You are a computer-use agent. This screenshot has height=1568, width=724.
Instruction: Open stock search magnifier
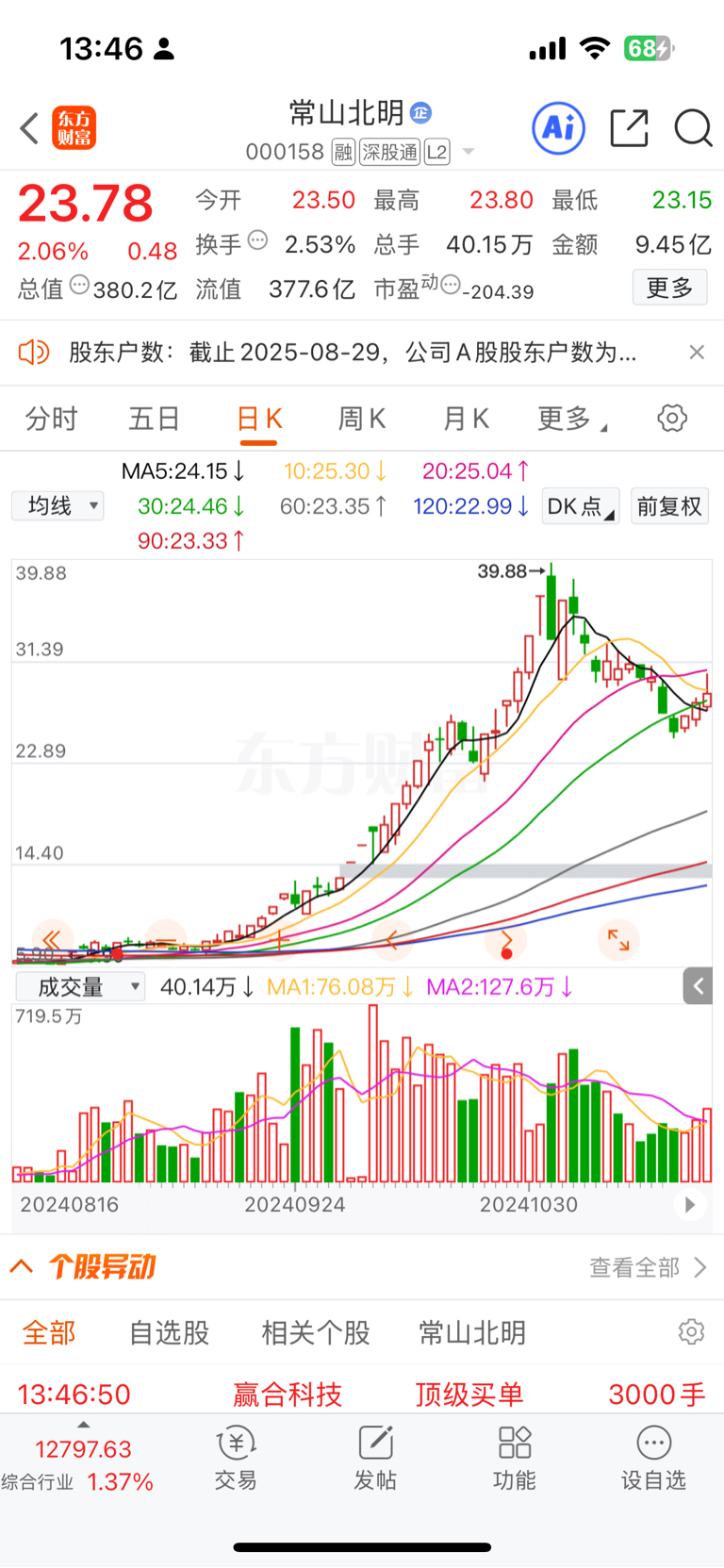693,128
